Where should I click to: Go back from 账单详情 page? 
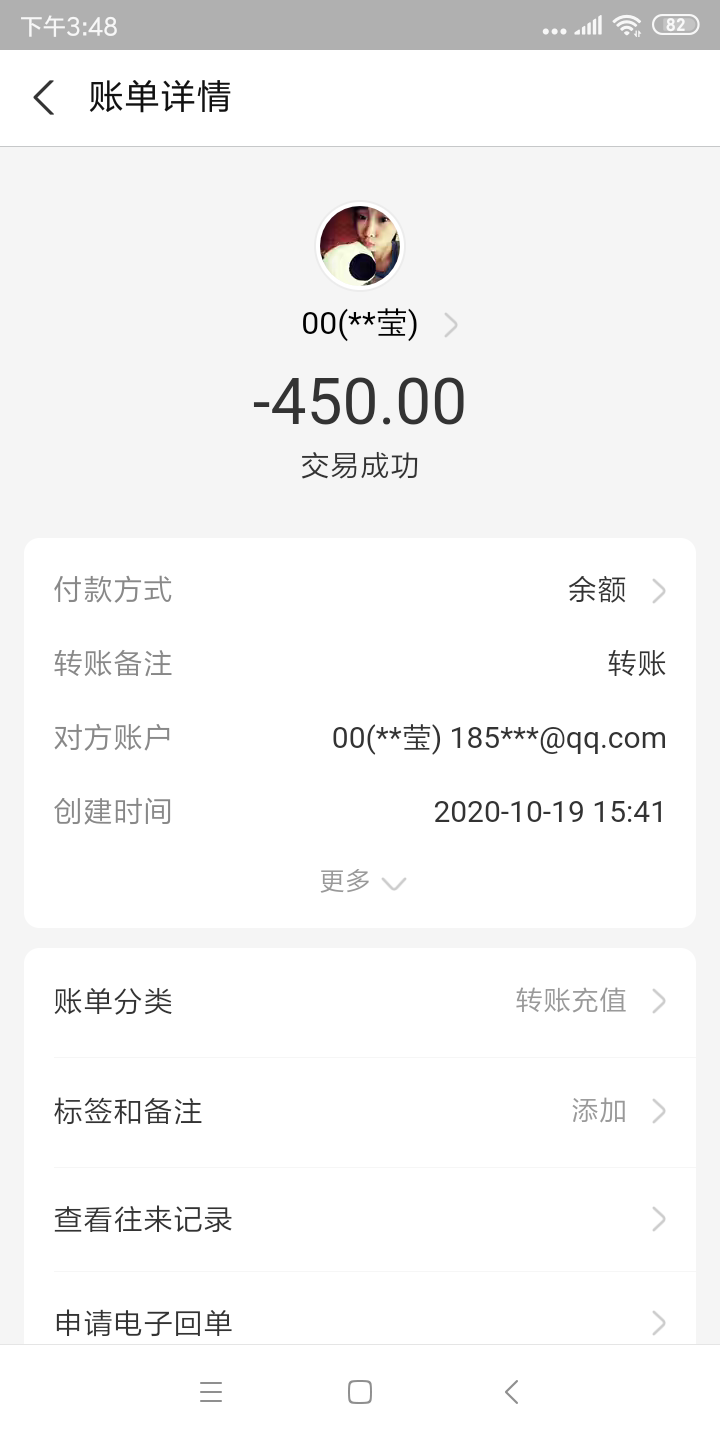coord(44,98)
